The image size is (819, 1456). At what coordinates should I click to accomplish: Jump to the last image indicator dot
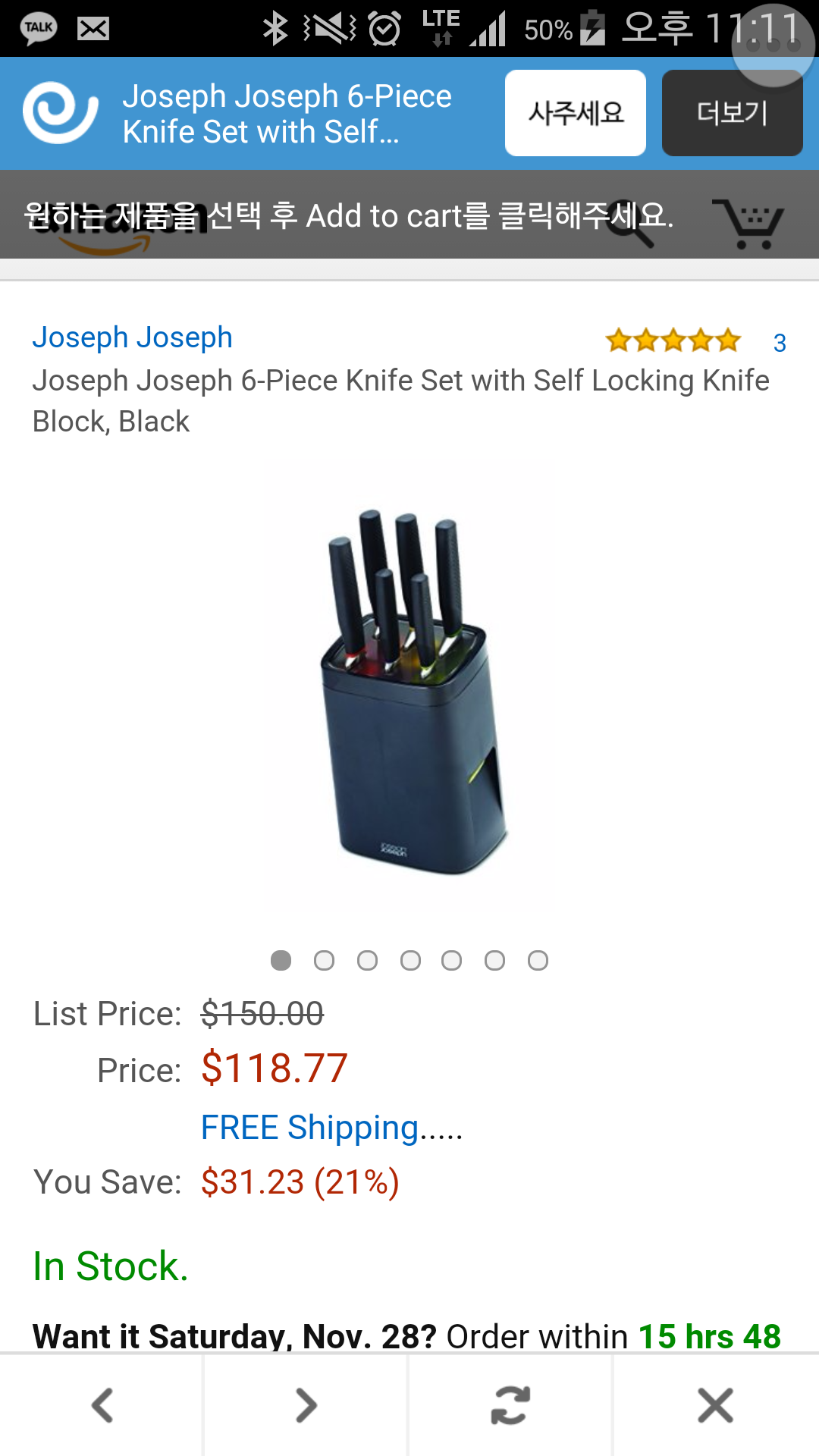pyautogui.click(x=538, y=961)
